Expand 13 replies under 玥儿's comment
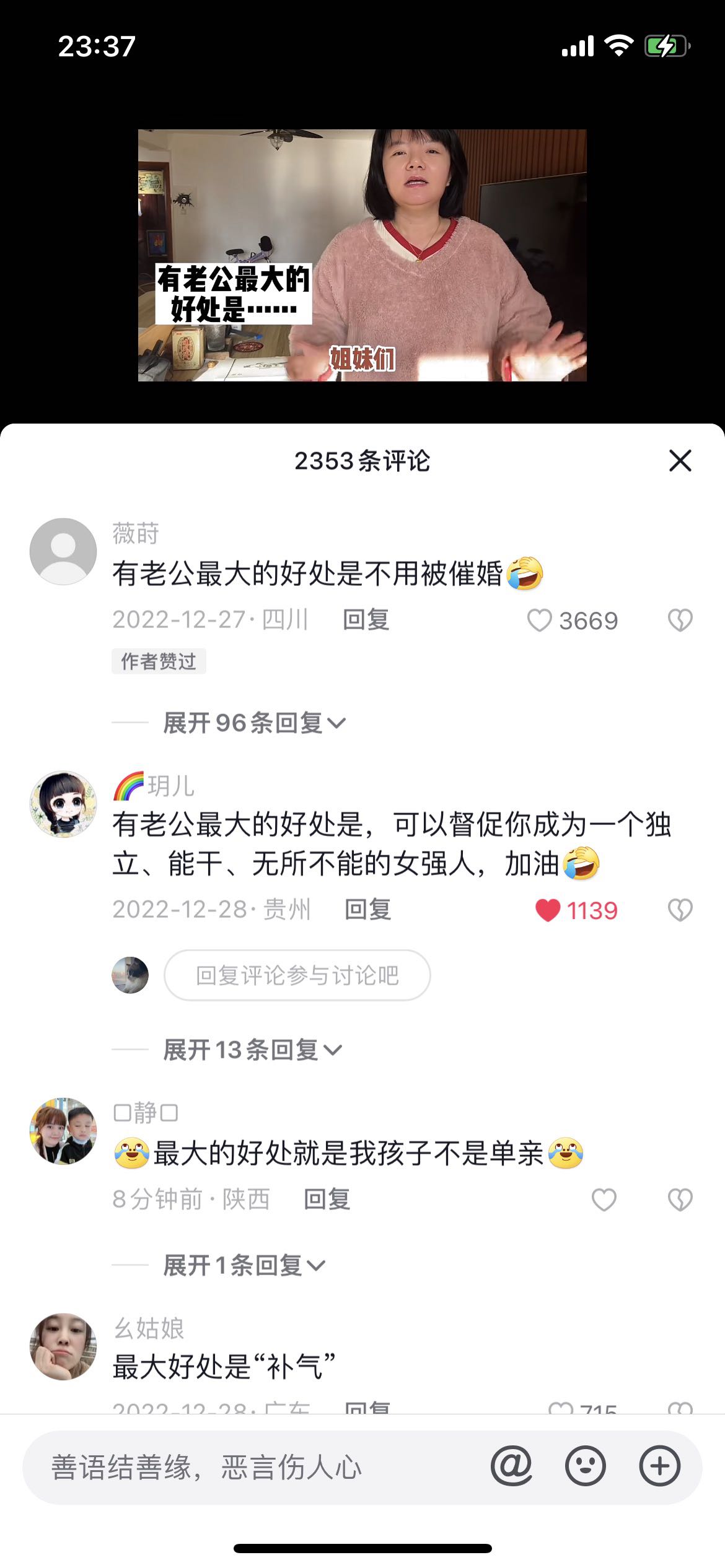 click(x=252, y=1050)
